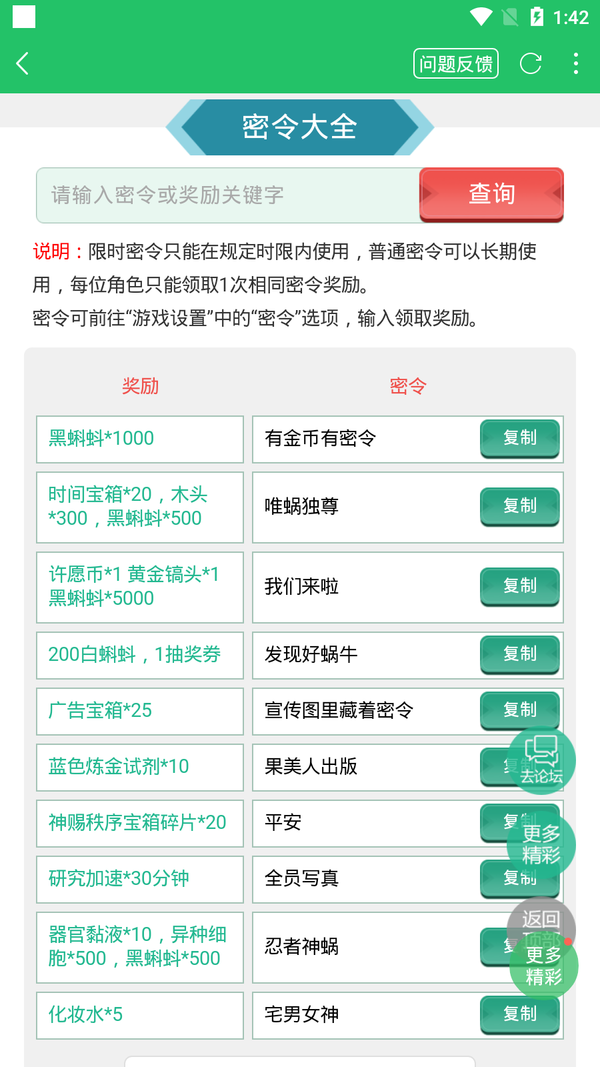Viewport: 600px width, 1067px height.
Task: Copy the 发现好蜗牛 code
Action: (x=519, y=654)
